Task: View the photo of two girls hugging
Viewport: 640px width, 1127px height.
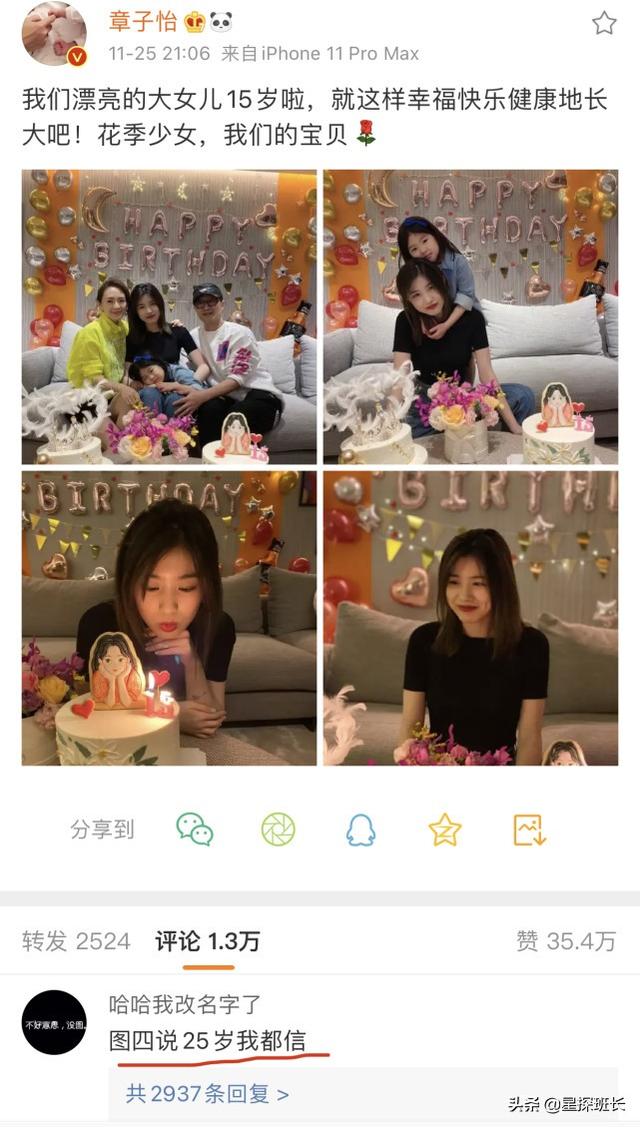Action: tap(471, 316)
